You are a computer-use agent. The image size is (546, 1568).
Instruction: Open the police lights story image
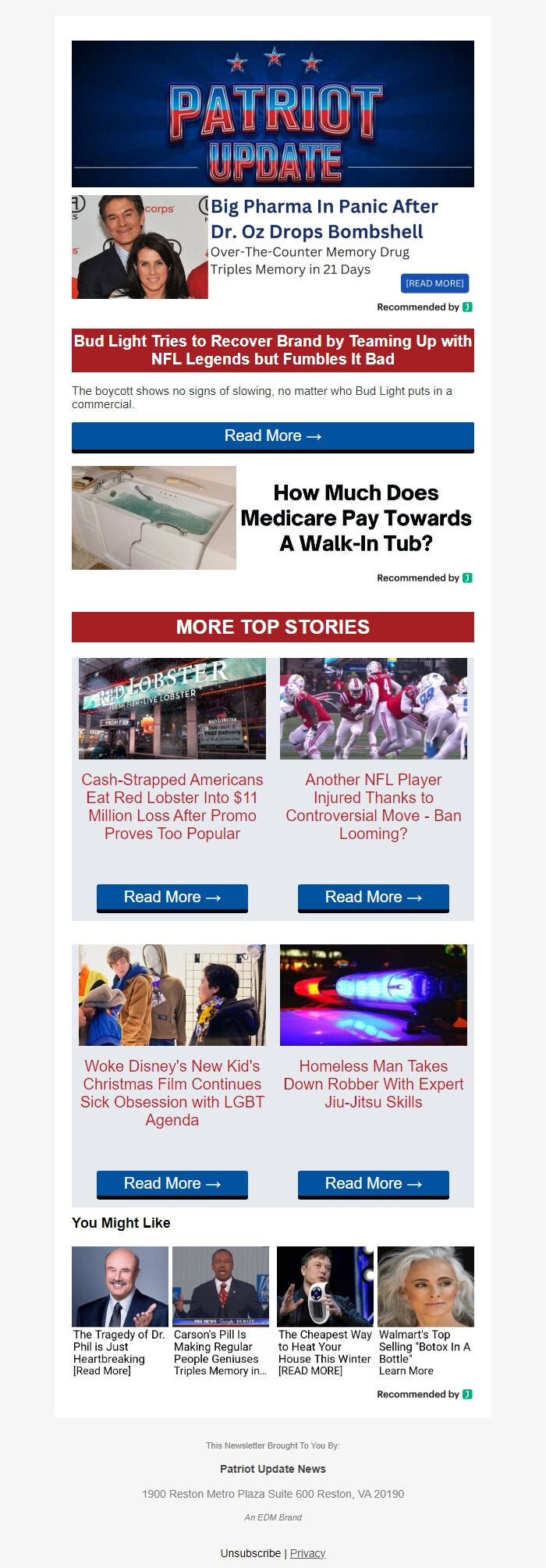pos(374,995)
